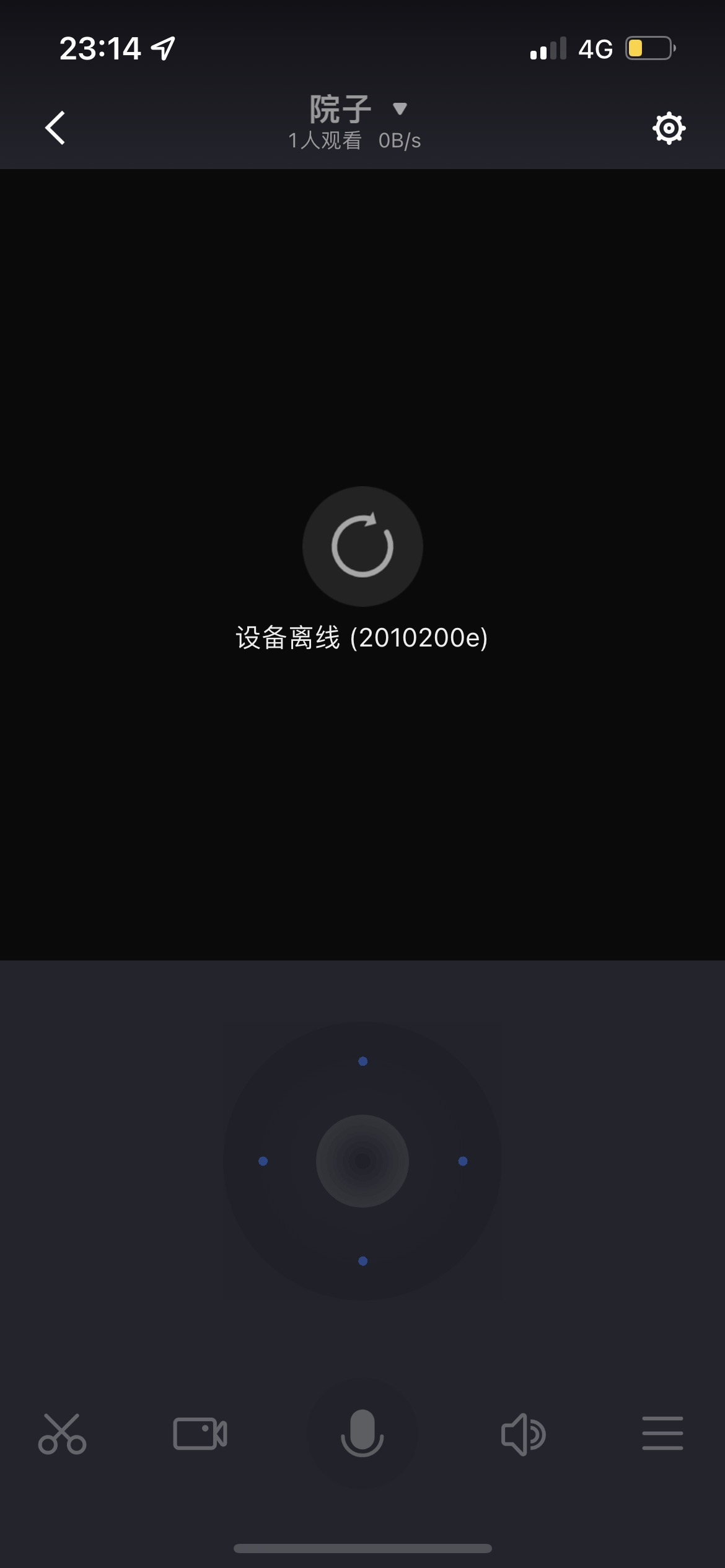Viewport: 725px width, 1568px height.
Task: Tap the right dot on the pan control
Action: click(463, 1161)
